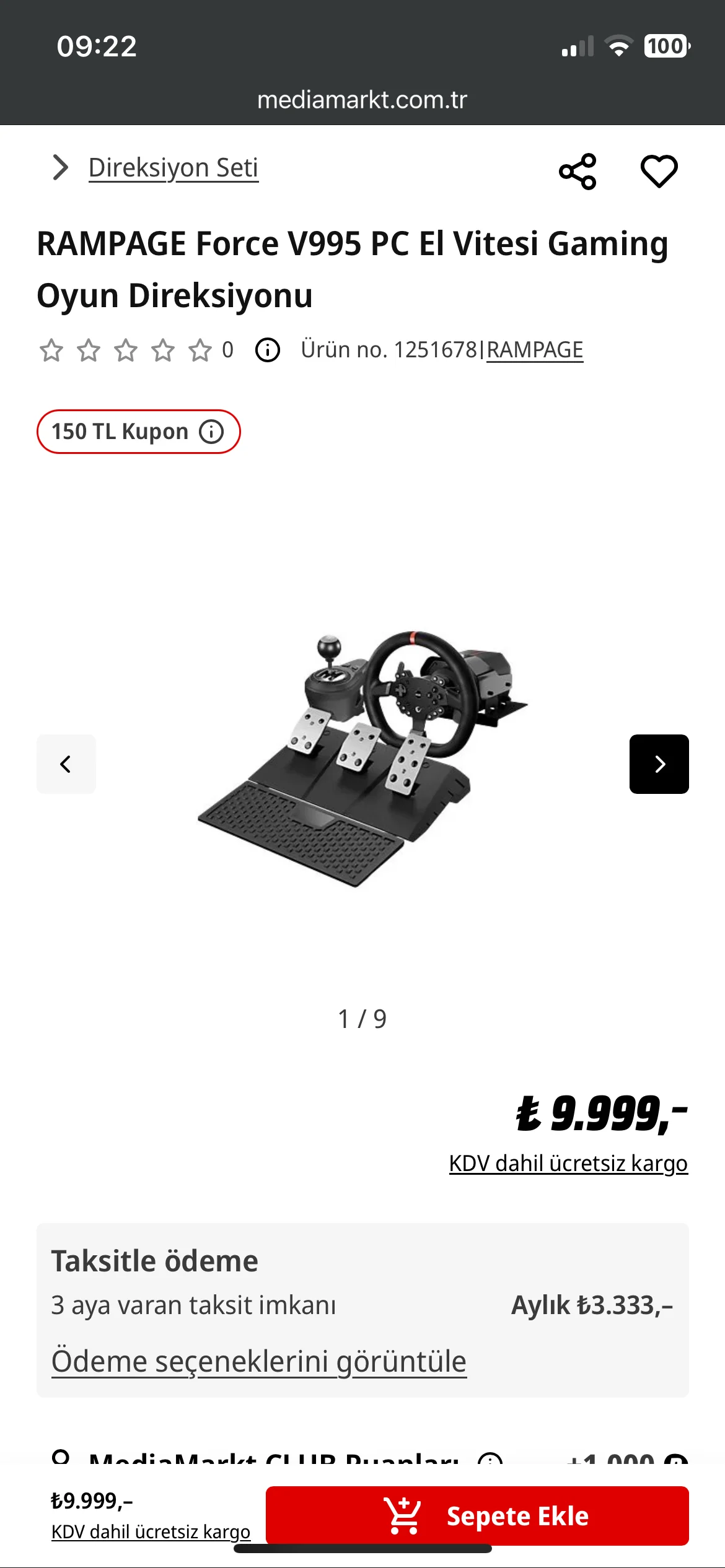Image resolution: width=725 pixels, height=1568 pixels.
Task: Tap Sepete Ekle to add to cart
Action: 477,1515
